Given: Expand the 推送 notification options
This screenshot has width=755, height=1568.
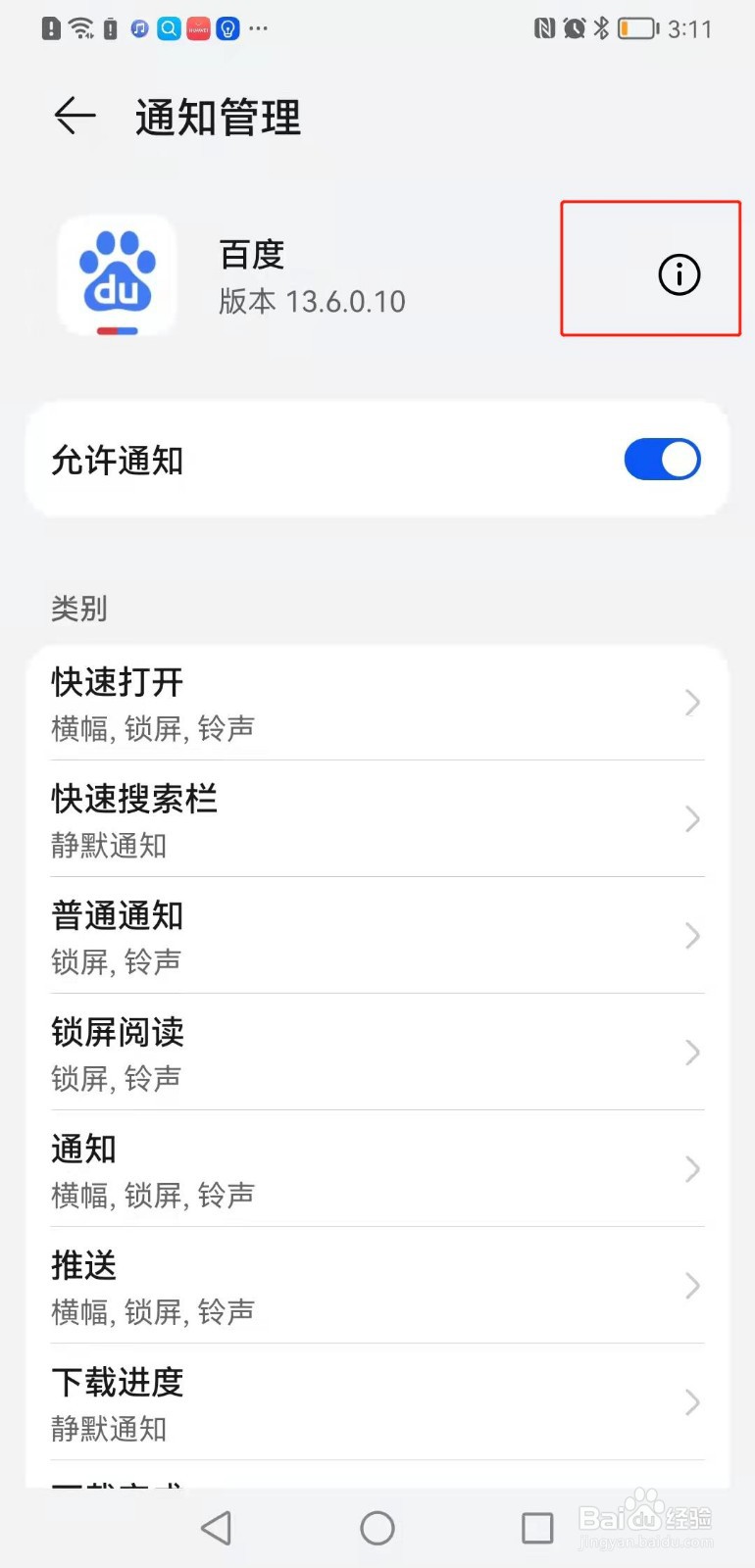Looking at the screenshot, I should click(377, 1286).
